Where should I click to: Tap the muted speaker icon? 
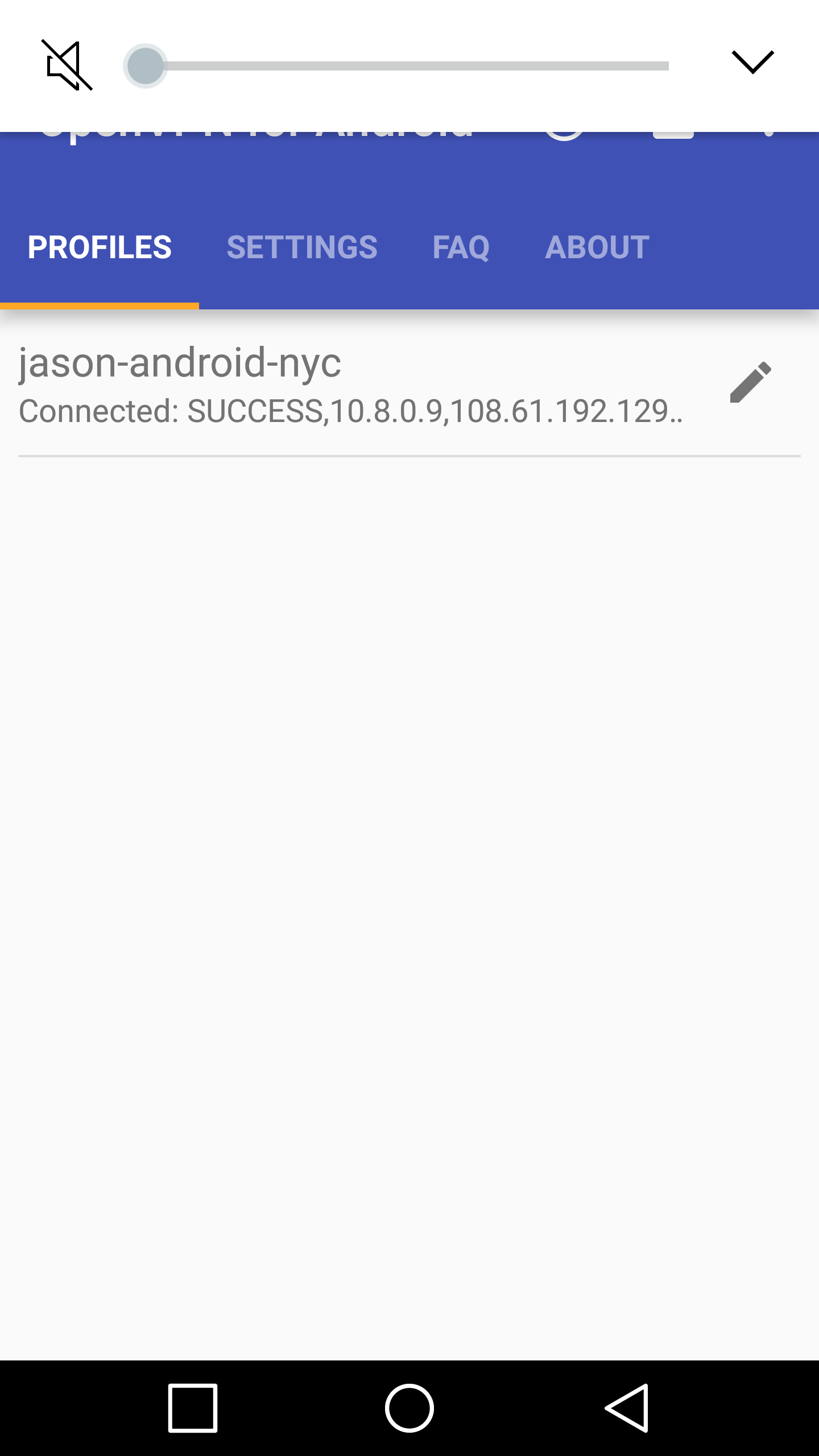[x=67, y=65]
